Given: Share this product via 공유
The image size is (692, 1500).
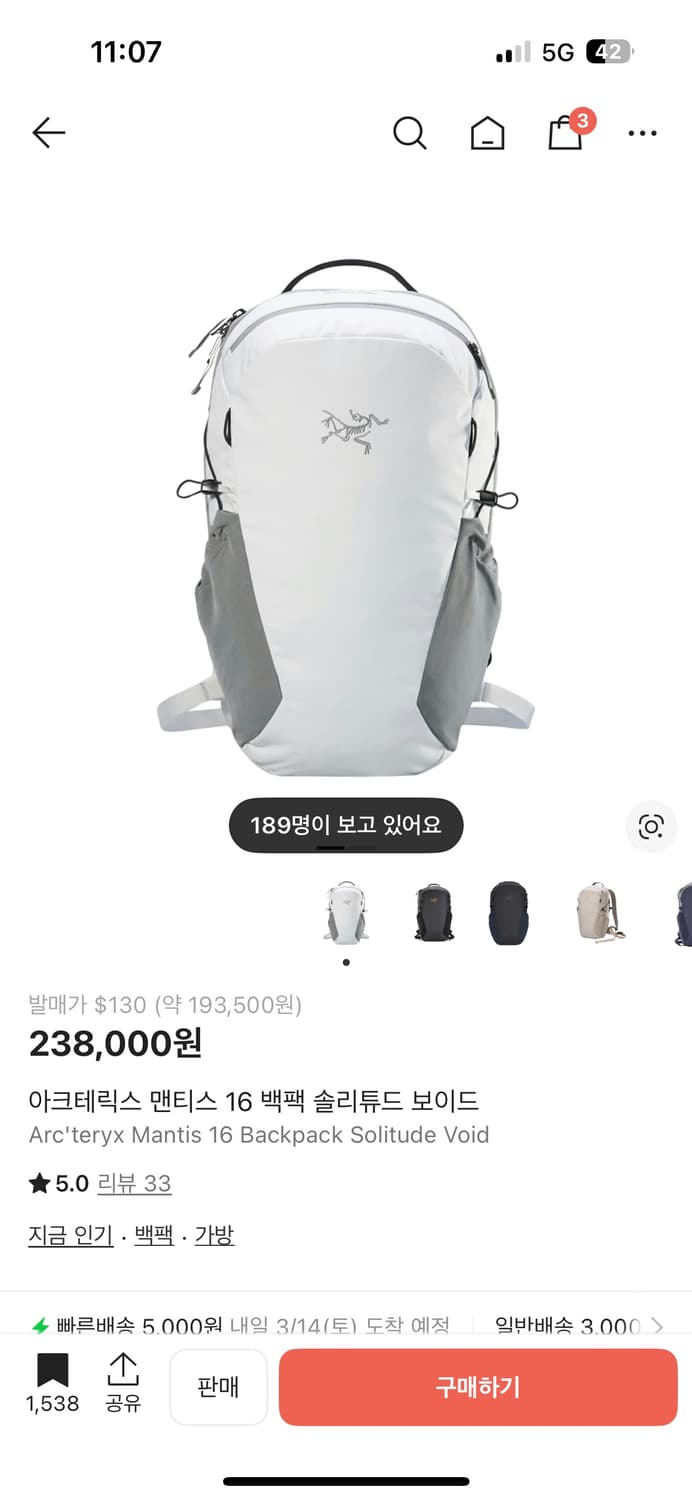Looking at the screenshot, I should tap(123, 1384).
